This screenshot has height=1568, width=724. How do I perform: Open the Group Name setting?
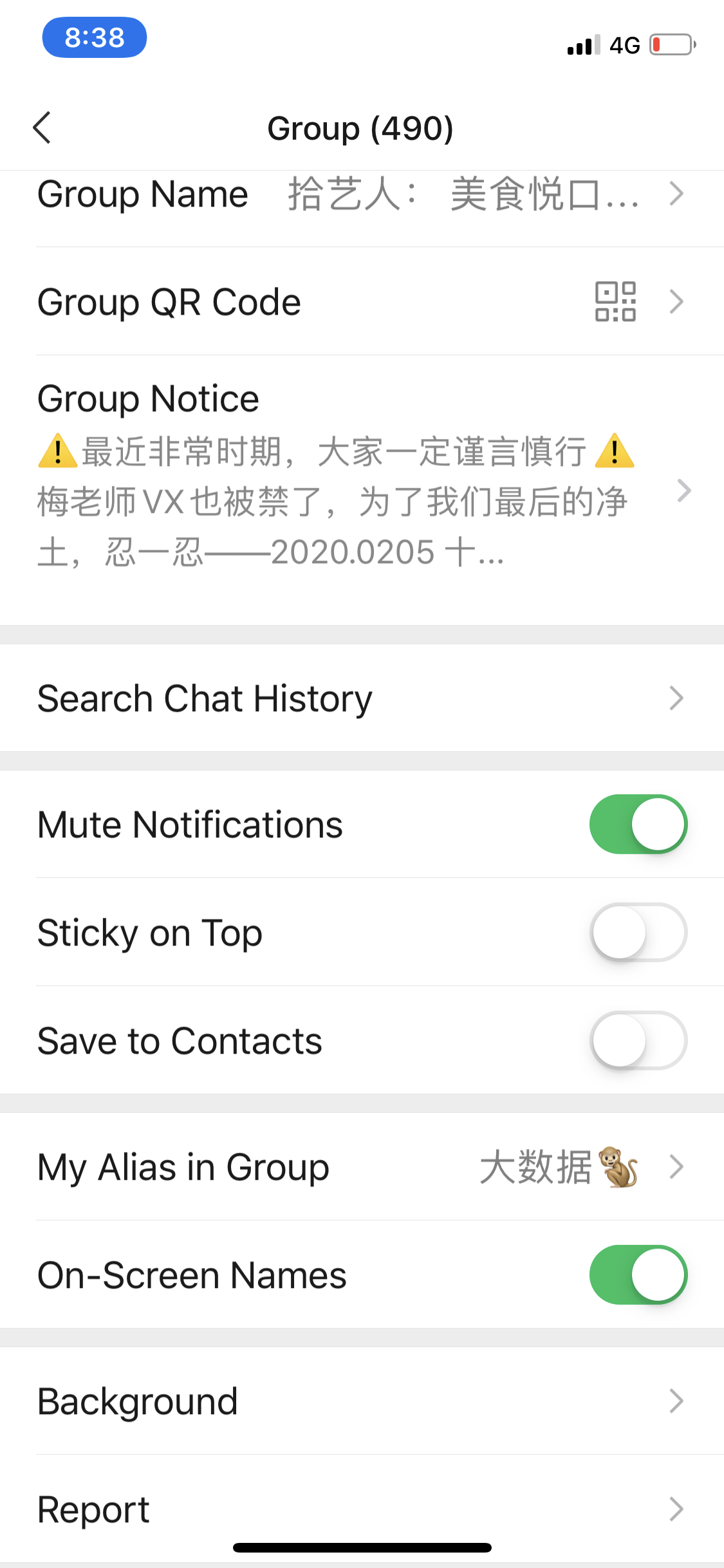[x=360, y=194]
